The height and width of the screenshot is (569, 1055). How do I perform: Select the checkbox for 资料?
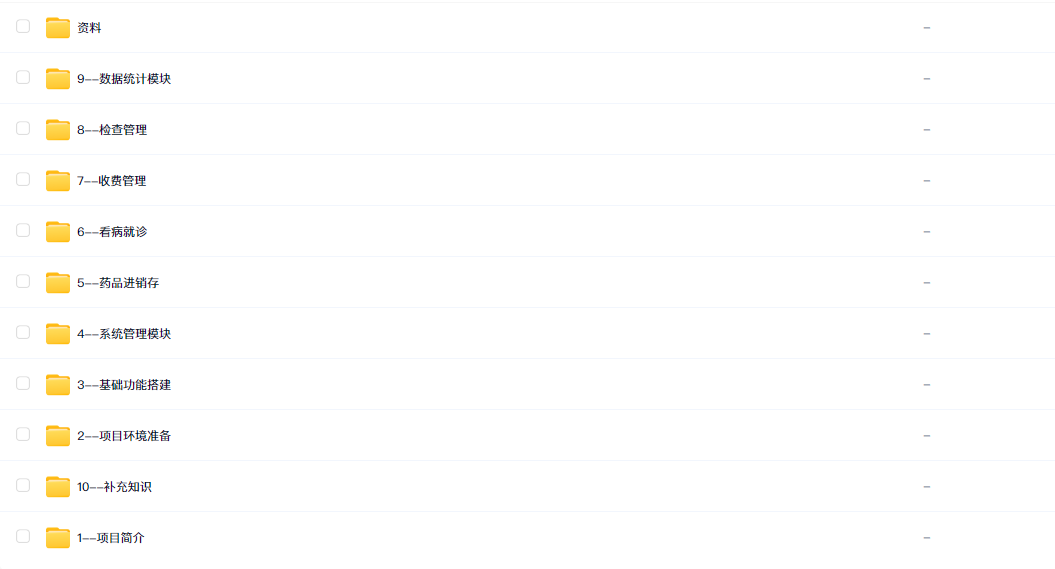click(23, 26)
